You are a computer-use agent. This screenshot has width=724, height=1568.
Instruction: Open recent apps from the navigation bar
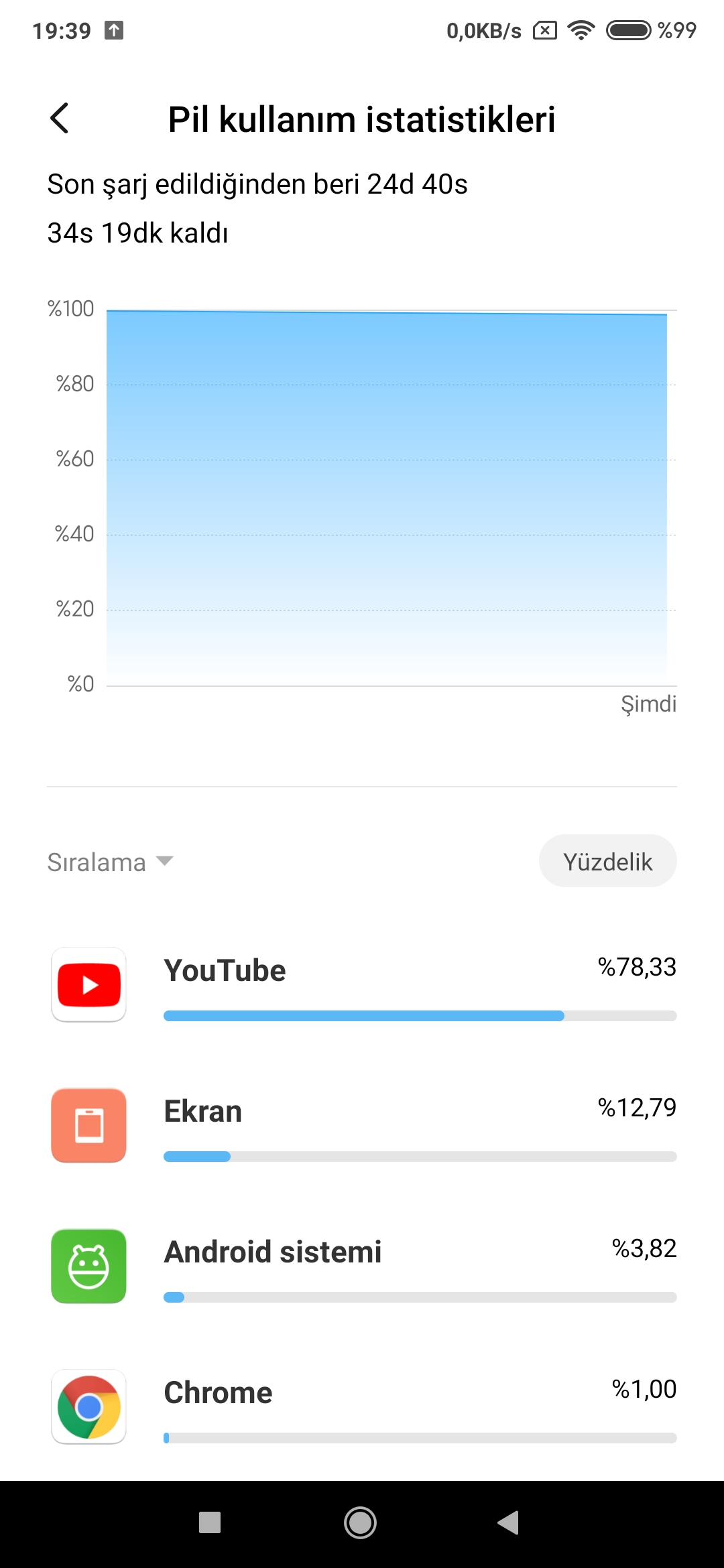(x=210, y=1522)
